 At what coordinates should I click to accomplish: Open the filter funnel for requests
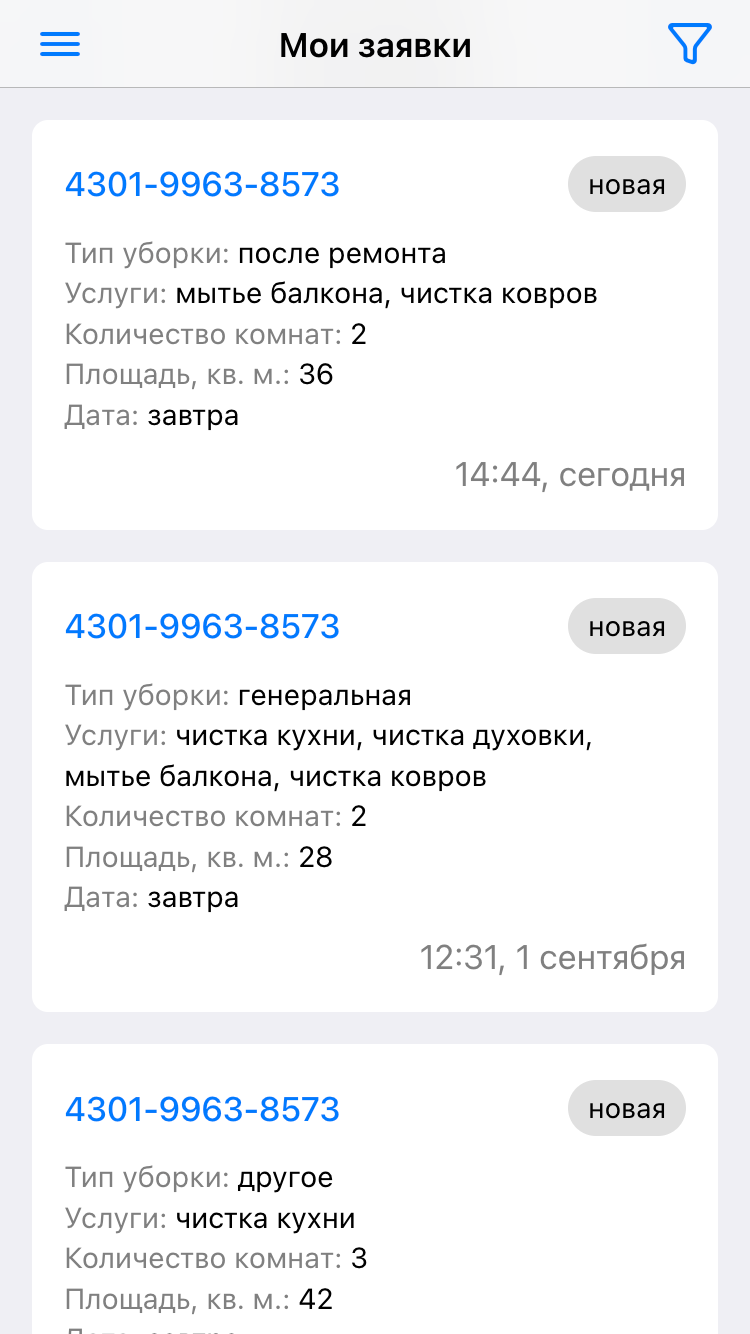click(x=689, y=44)
